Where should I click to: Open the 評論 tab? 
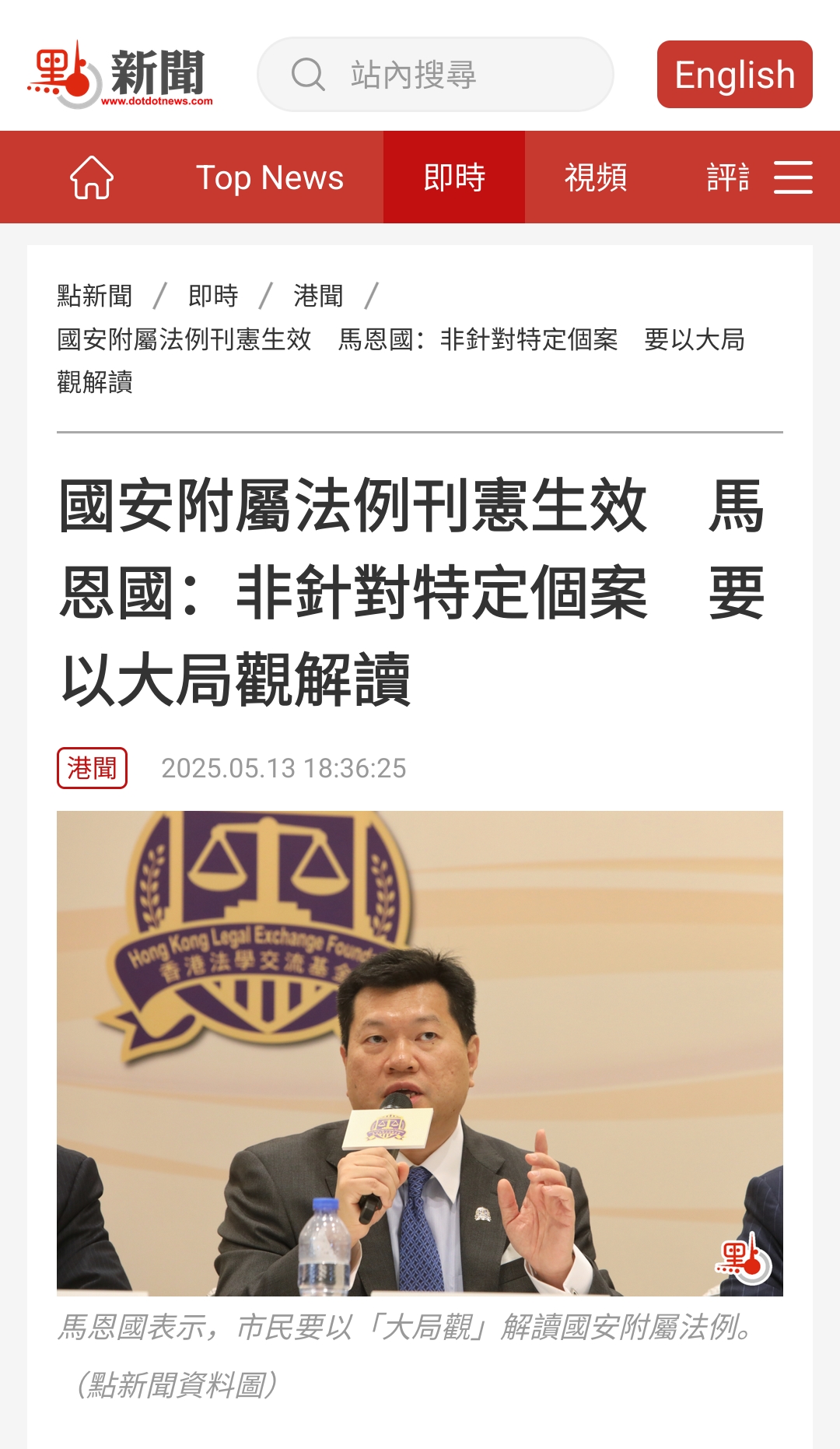coord(728,177)
